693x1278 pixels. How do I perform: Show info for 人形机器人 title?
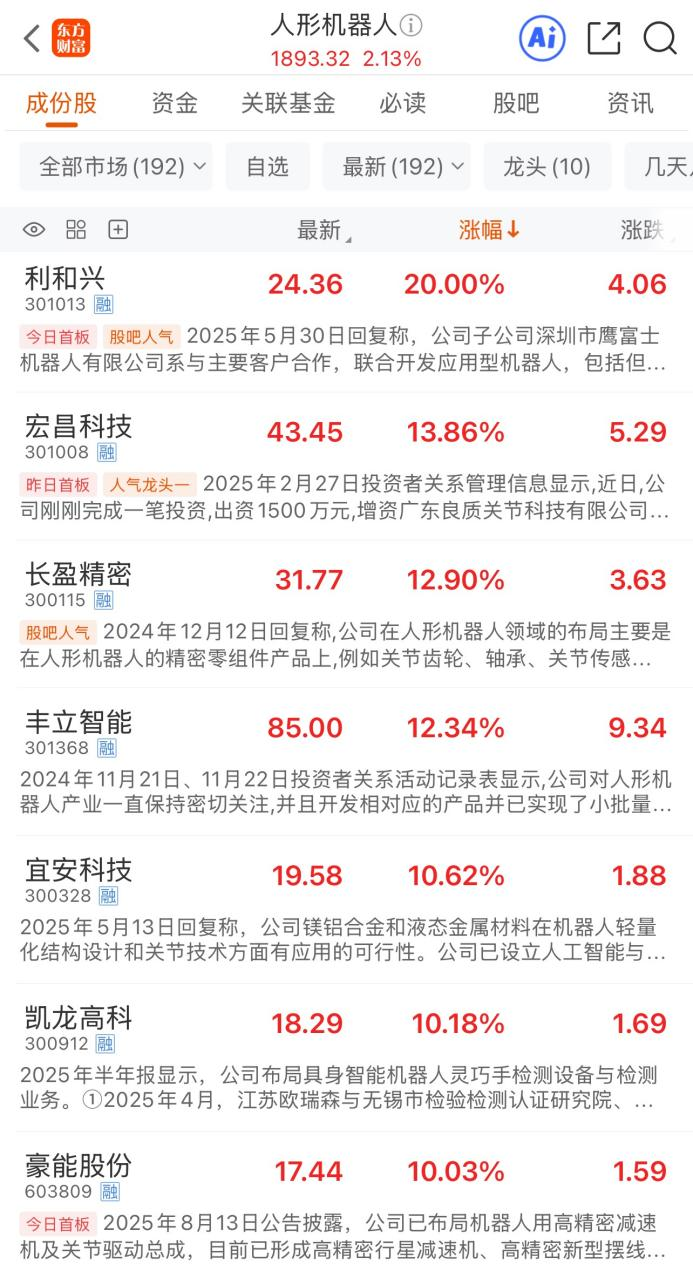pos(412,25)
